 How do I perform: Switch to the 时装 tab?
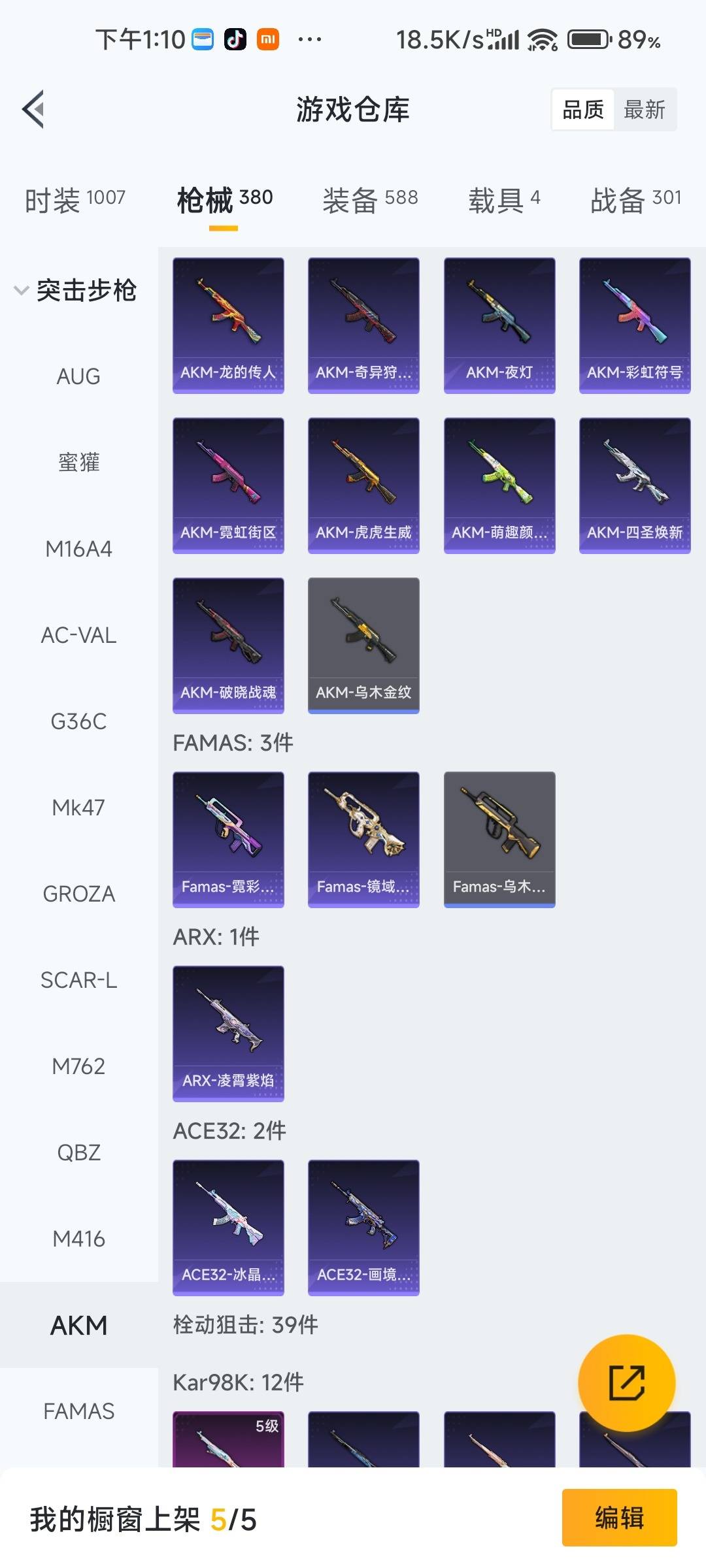tap(75, 199)
